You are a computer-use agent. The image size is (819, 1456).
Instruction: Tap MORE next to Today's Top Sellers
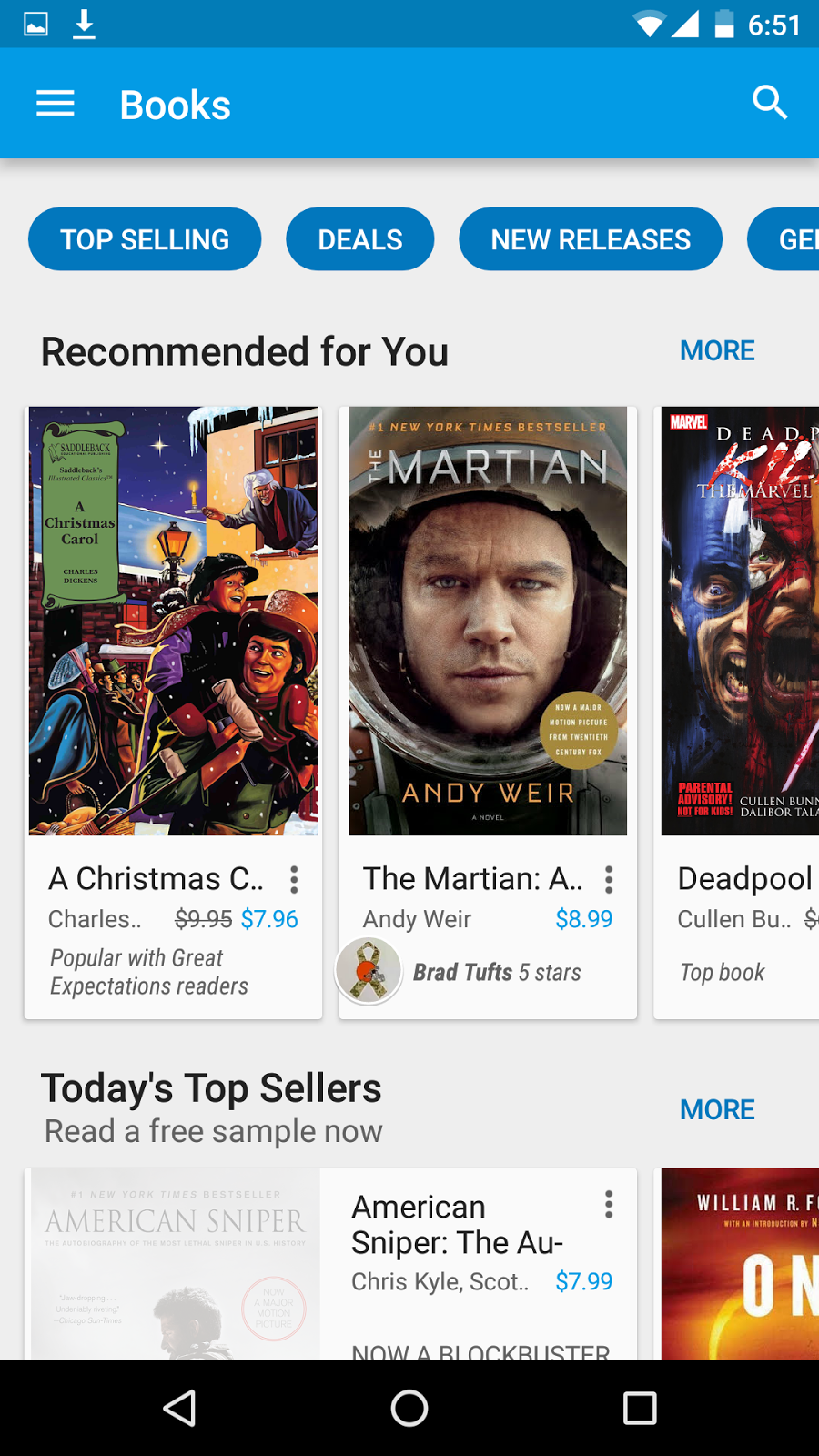pyautogui.click(x=717, y=1109)
